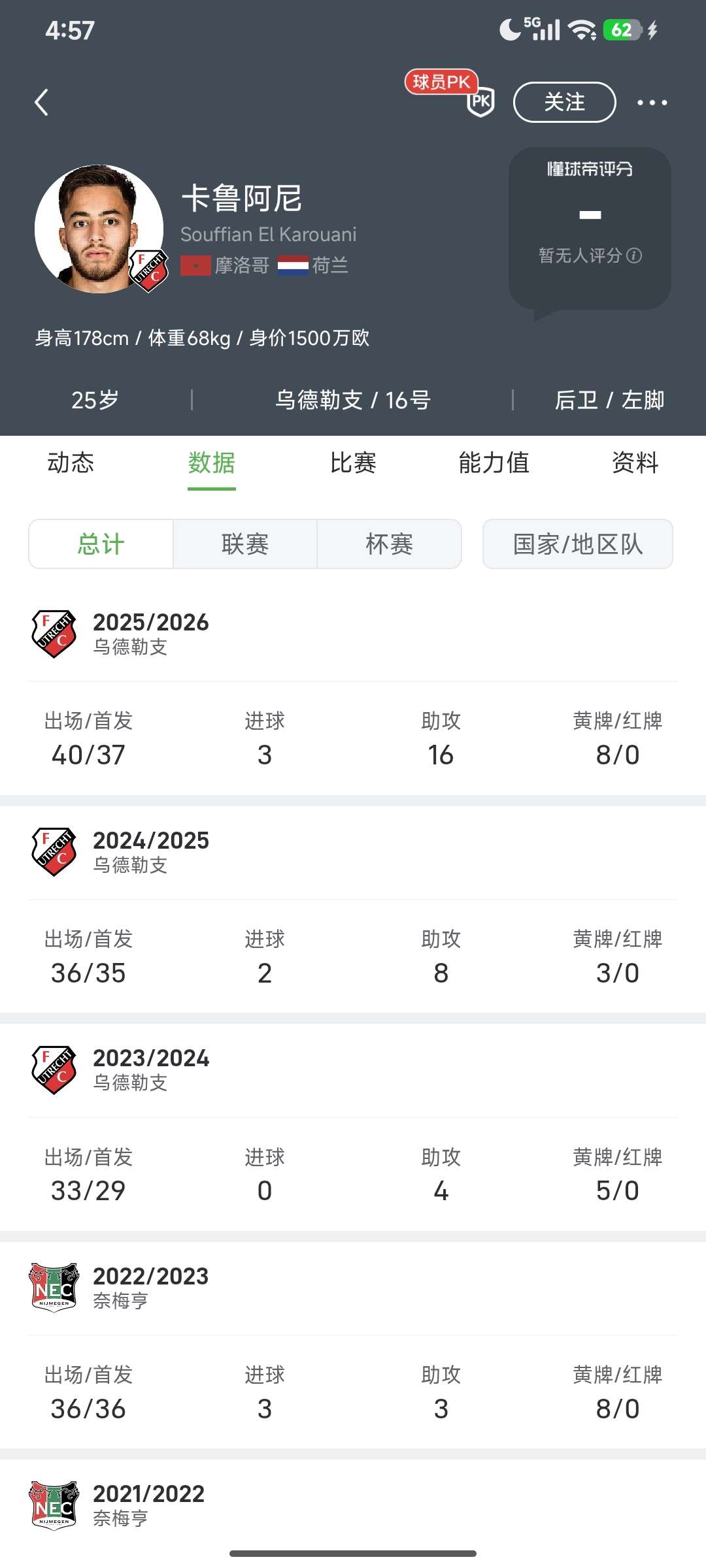Open the three-dot overflow menu

click(652, 103)
